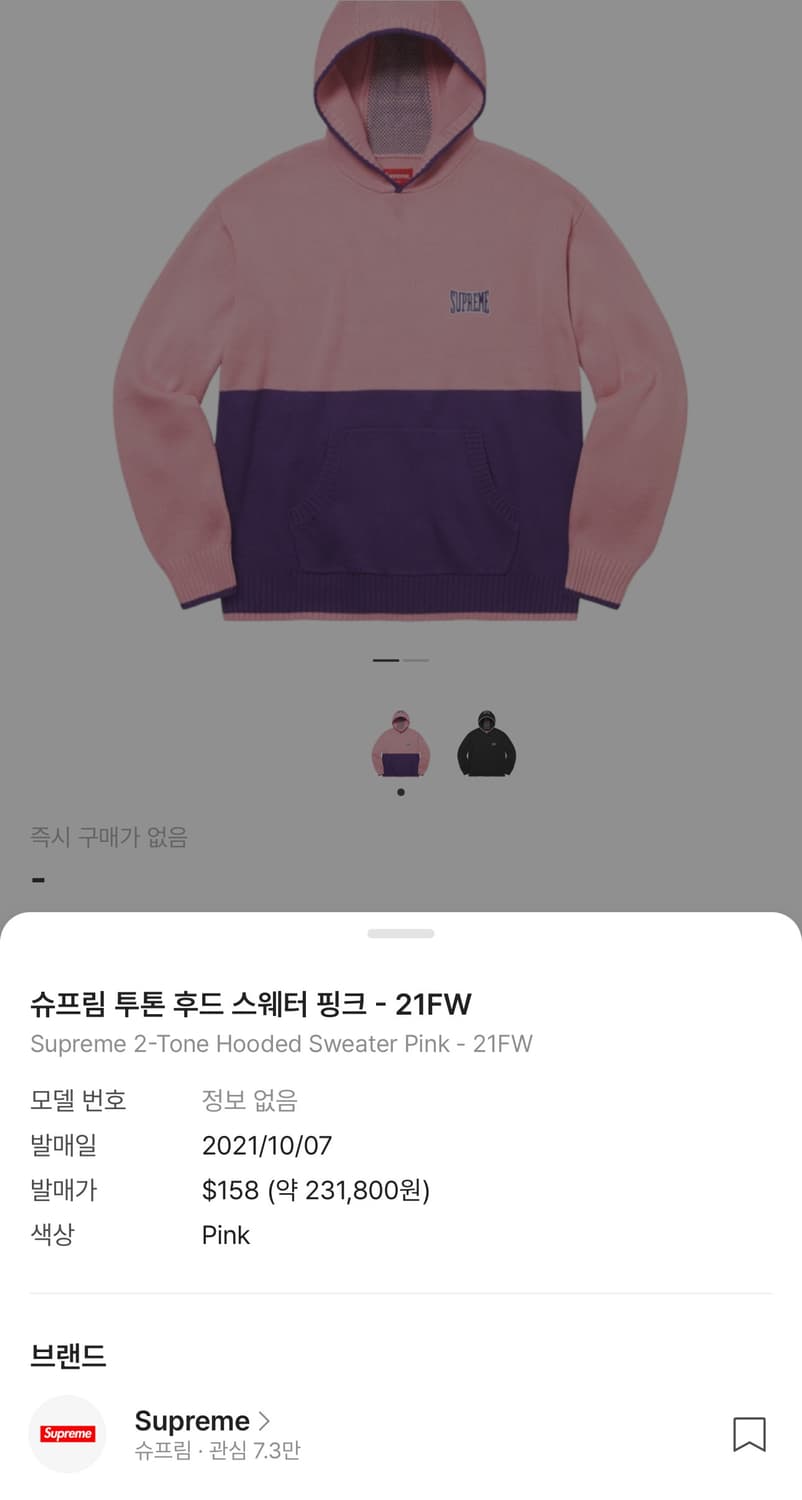Click the Pink color value row
802x1500 pixels.
point(226,1235)
